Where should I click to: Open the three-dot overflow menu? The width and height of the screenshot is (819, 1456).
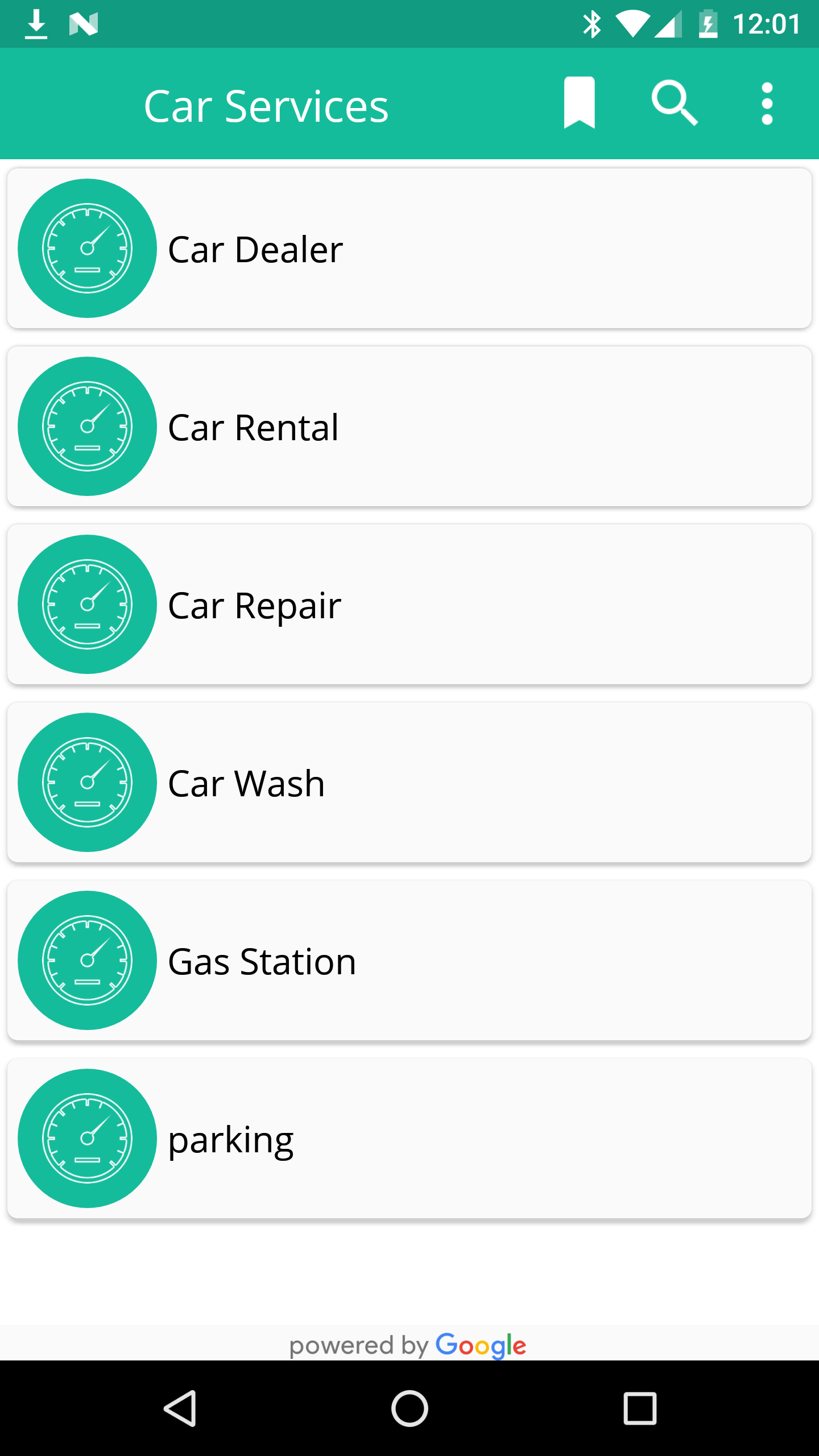tap(767, 104)
